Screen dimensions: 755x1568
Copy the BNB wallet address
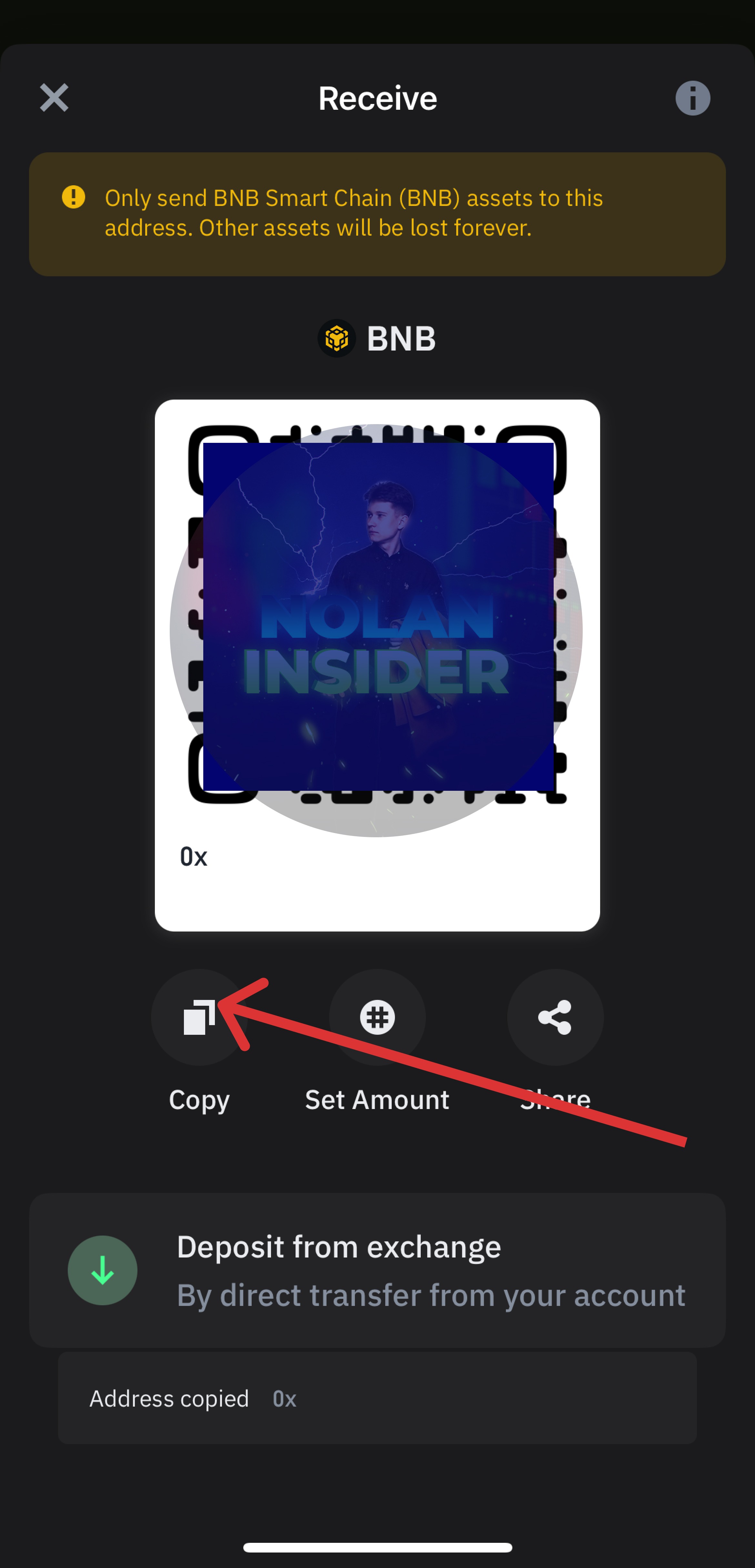(199, 1017)
